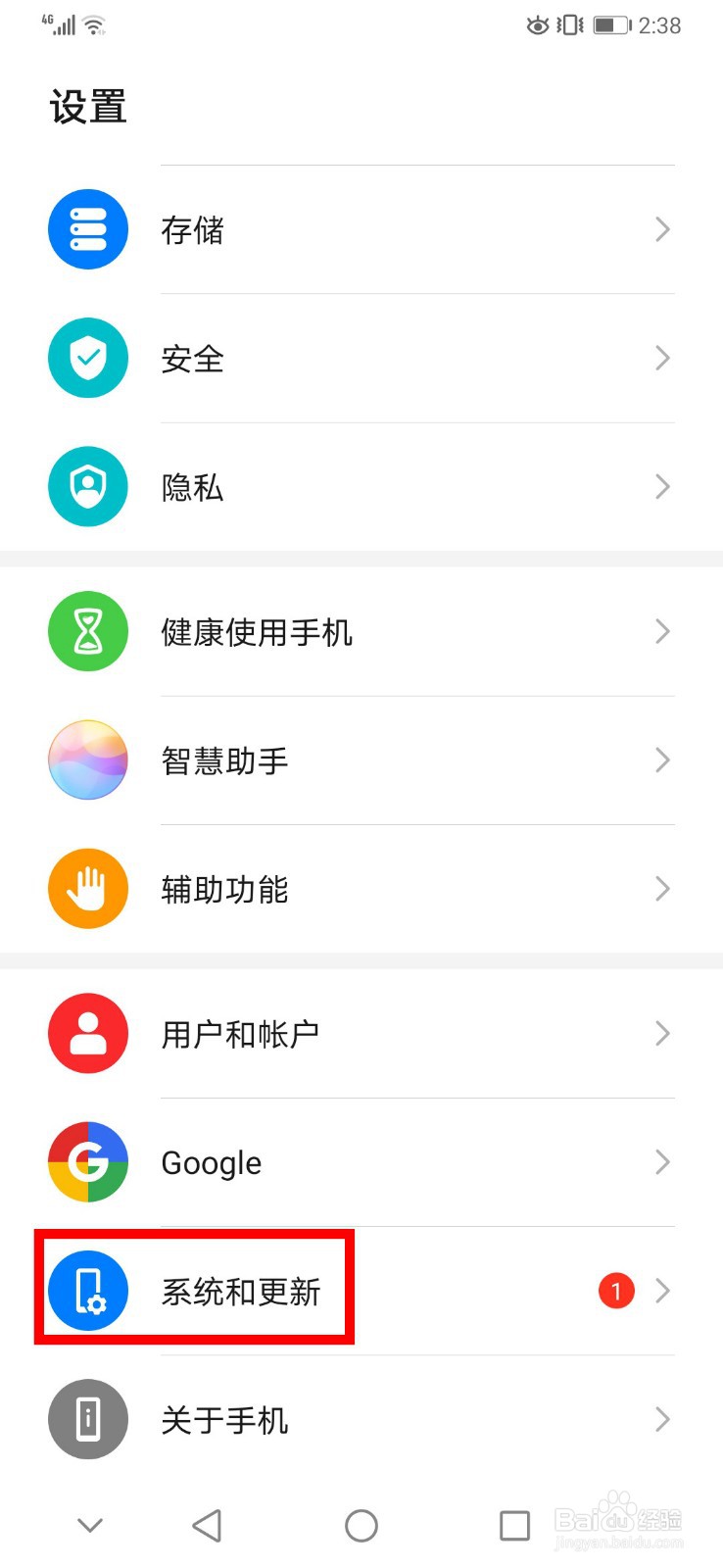Tap the navigation bar back button
The height and width of the screenshot is (1568, 723).
click(x=207, y=1525)
